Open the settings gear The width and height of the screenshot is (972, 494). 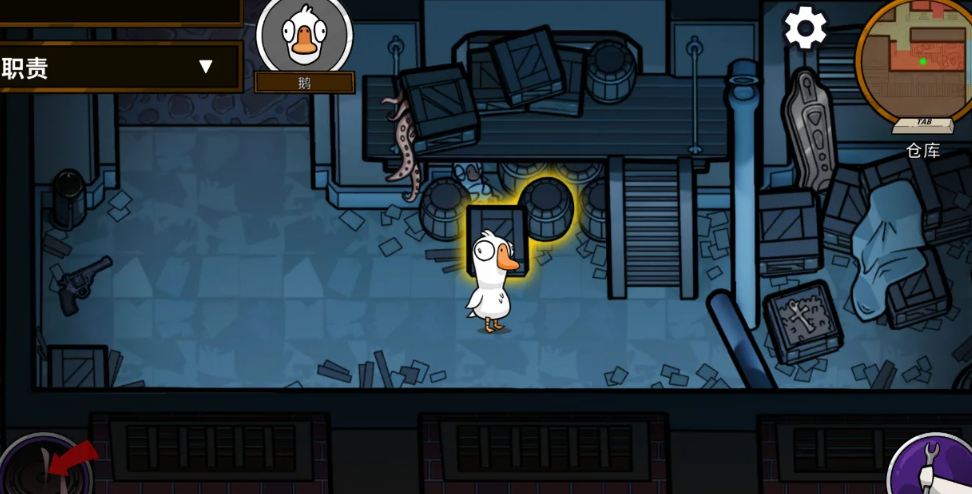805,28
